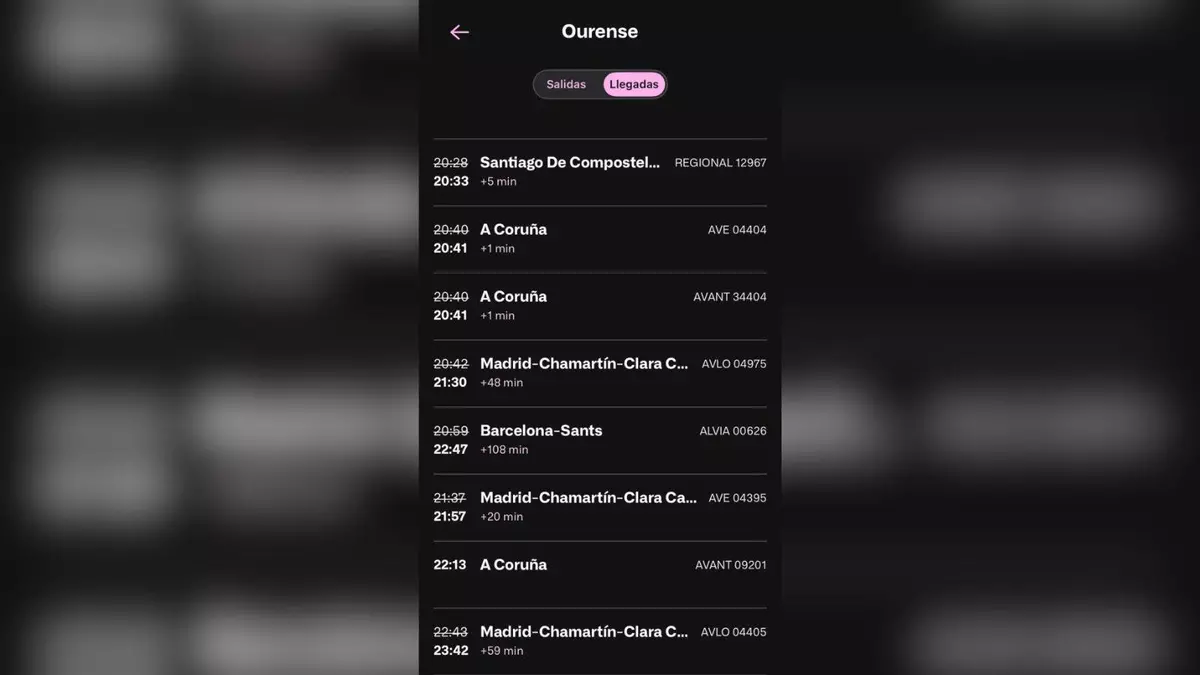Open the AVLO 04975 Madrid-Chamartín arrival
The height and width of the screenshot is (675, 1200).
[600, 372]
